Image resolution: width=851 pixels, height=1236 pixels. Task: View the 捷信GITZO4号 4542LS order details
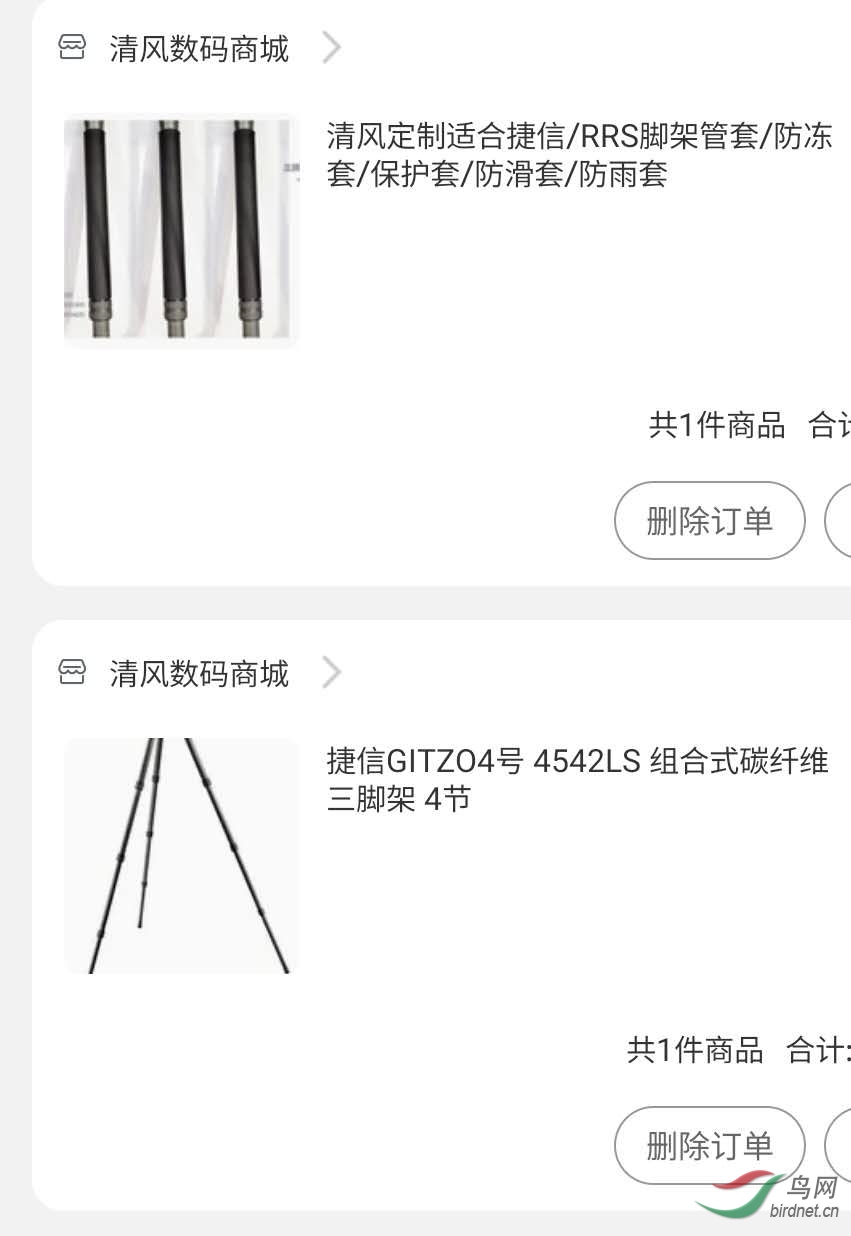pyautogui.click(x=577, y=780)
